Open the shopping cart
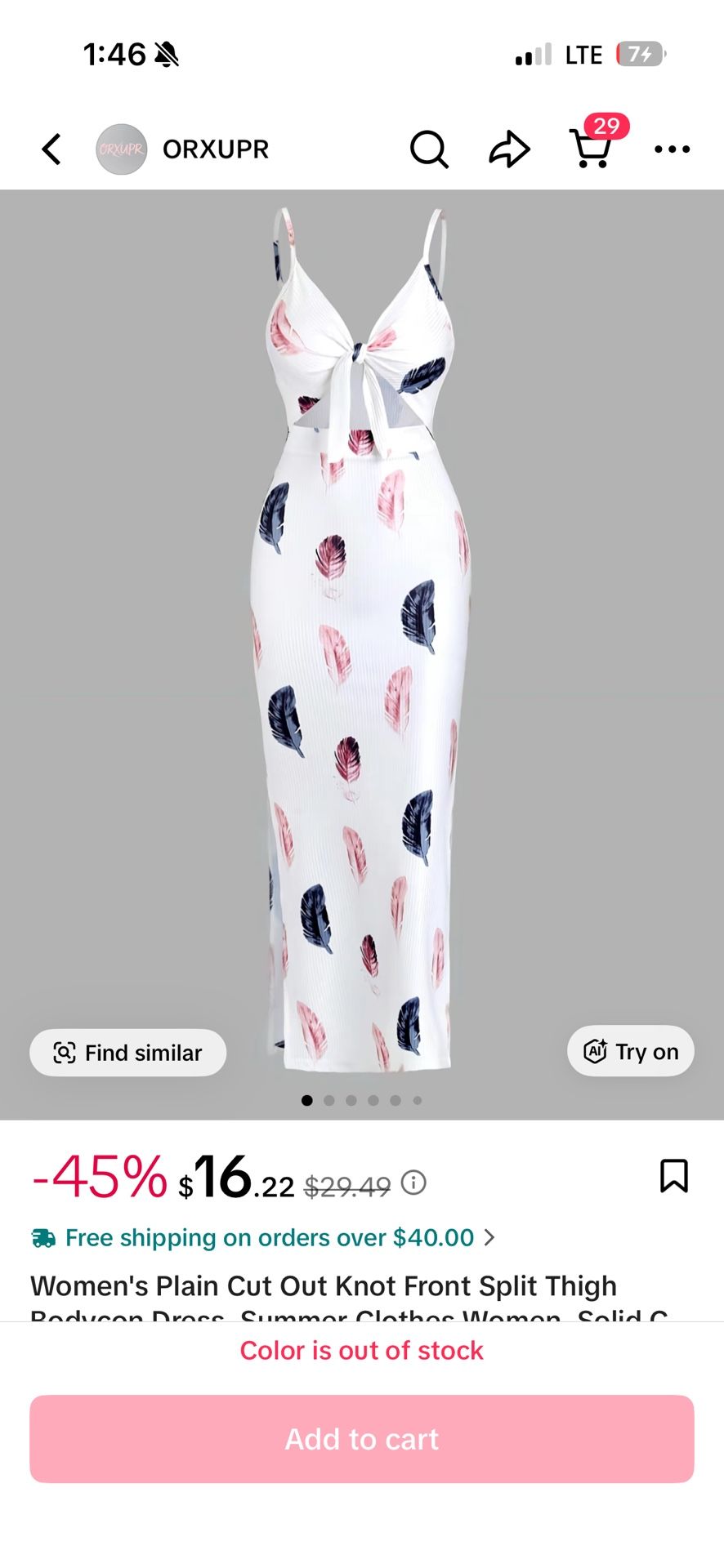 click(x=590, y=149)
